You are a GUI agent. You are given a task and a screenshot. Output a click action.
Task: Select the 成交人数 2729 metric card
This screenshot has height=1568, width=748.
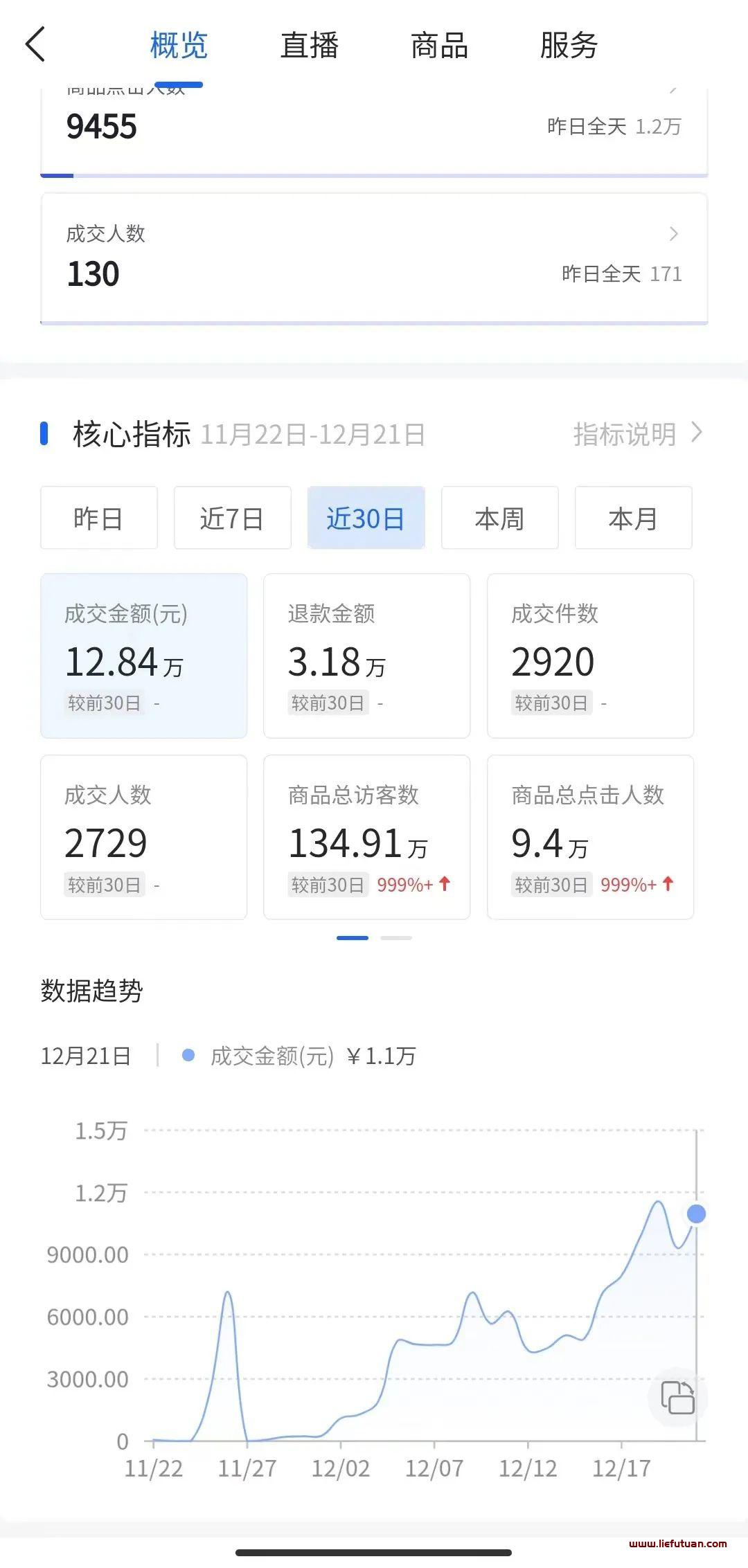(144, 837)
